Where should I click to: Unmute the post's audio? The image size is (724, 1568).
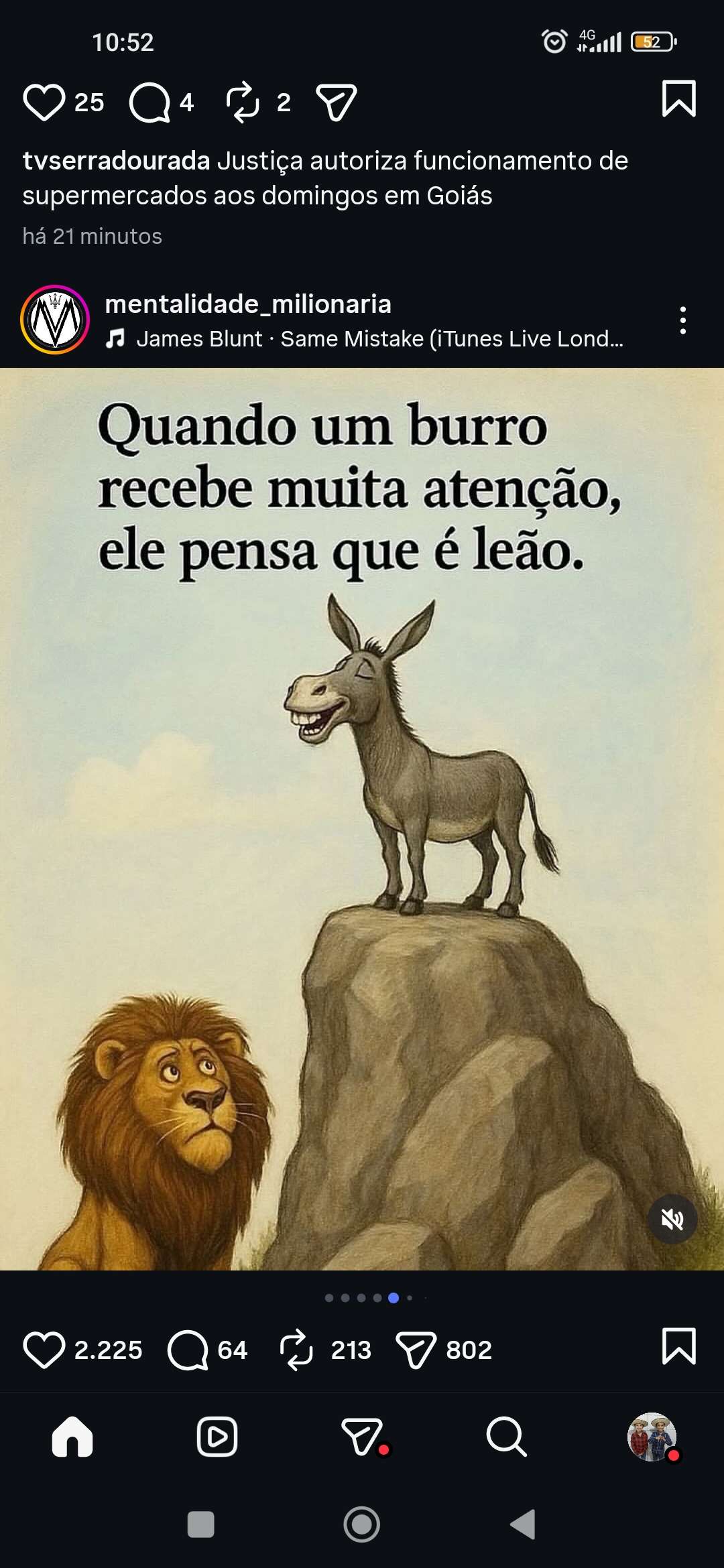tap(672, 1219)
